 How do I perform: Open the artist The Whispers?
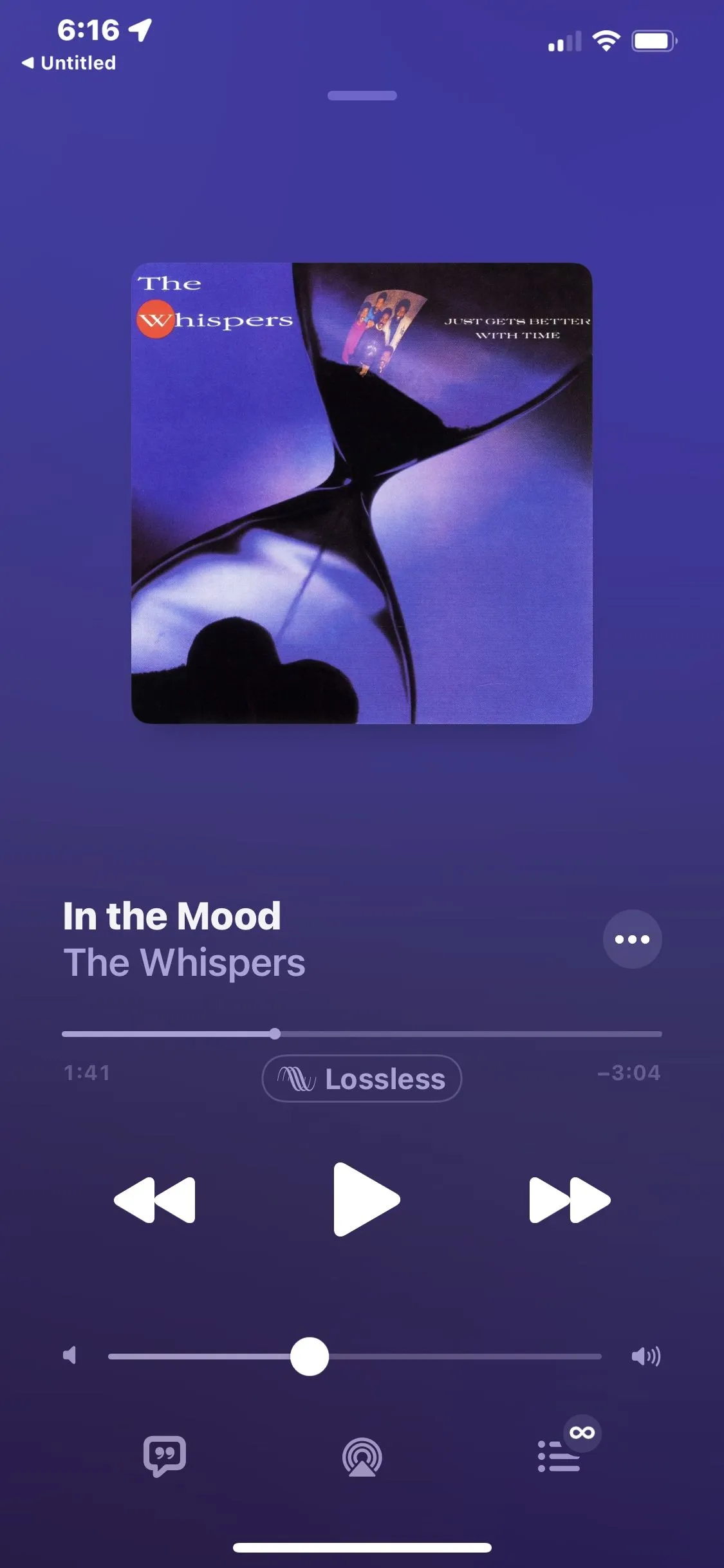click(x=184, y=963)
